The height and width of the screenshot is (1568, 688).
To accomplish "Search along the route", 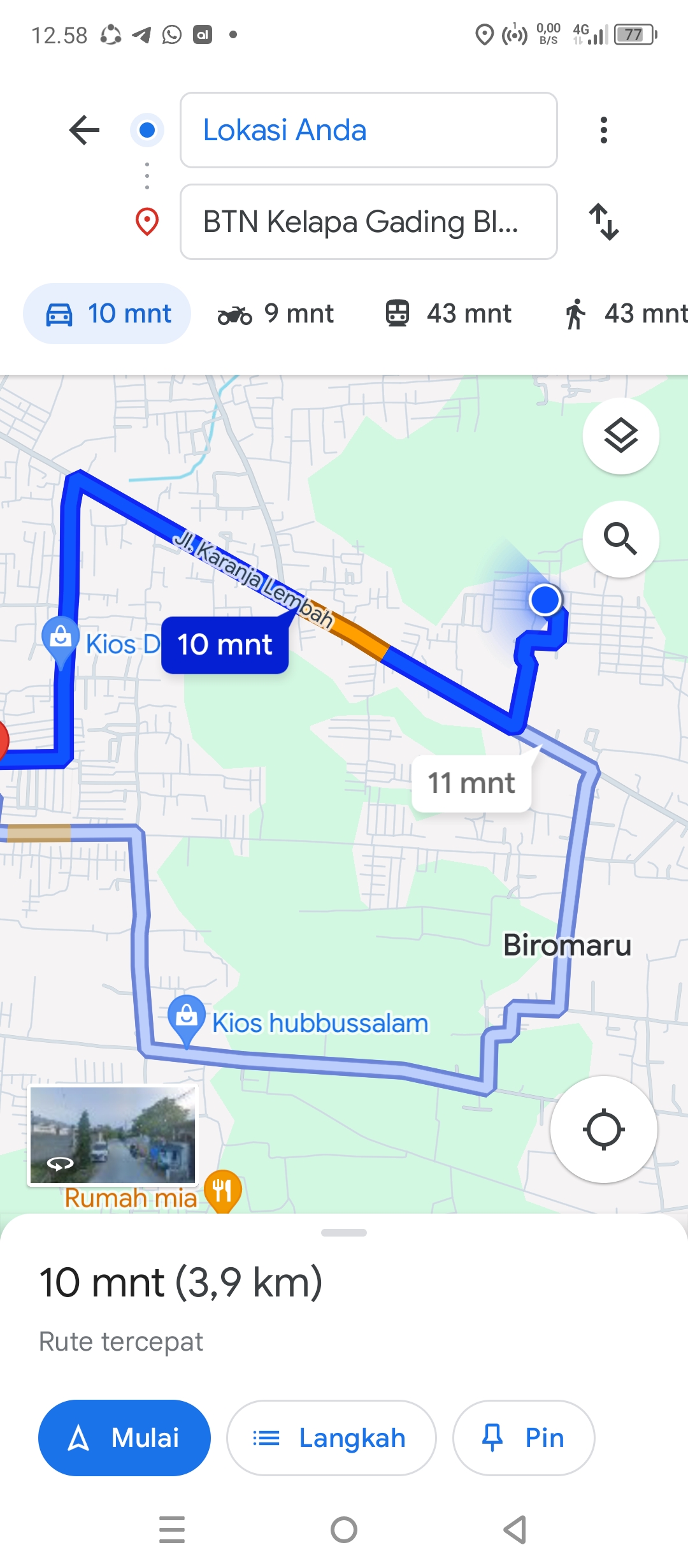I will pos(621,539).
